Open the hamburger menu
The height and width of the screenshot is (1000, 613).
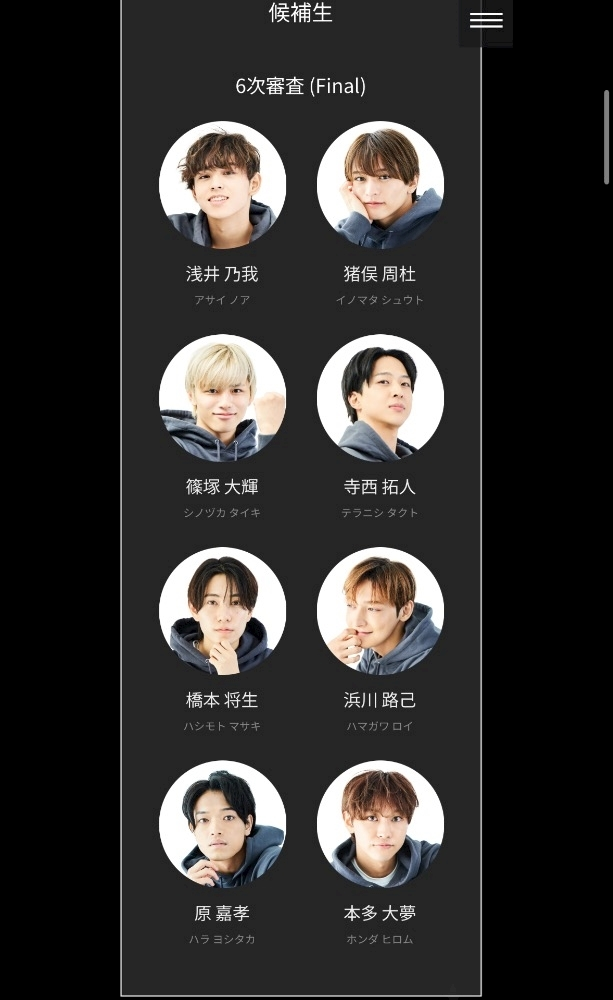coord(486,21)
